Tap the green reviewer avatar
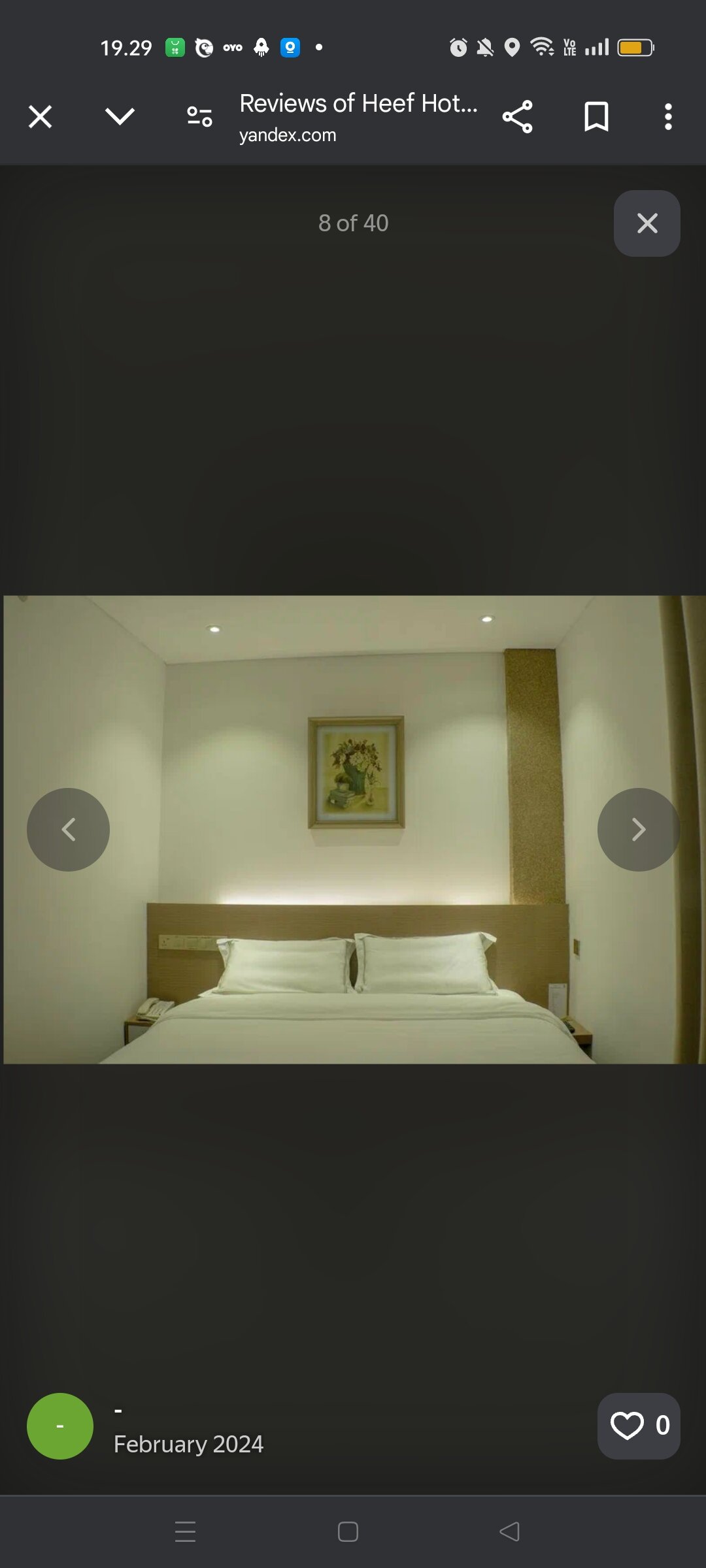This screenshot has height=1568, width=706. (x=59, y=1426)
